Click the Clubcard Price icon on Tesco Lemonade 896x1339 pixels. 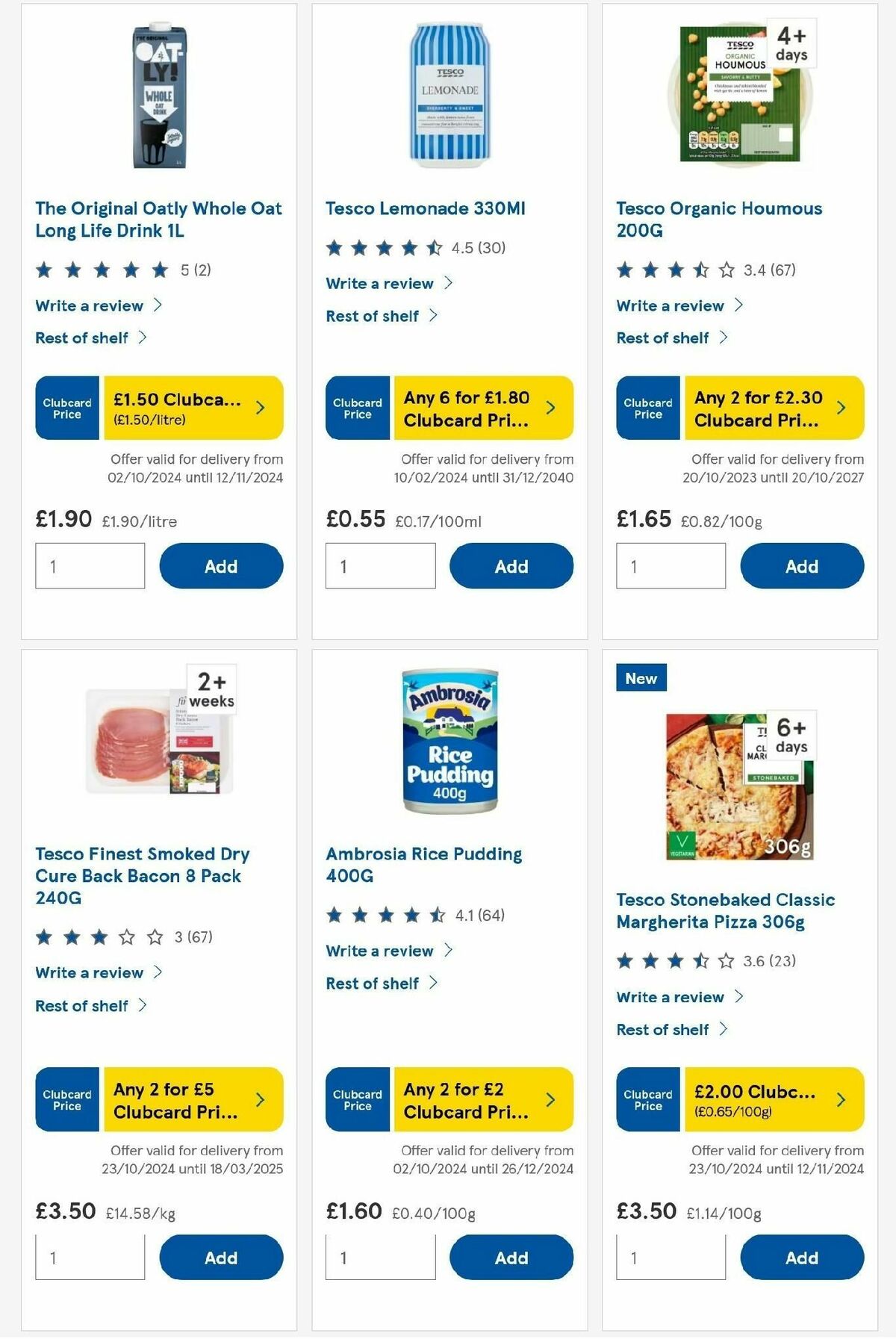pyautogui.click(x=358, y=407)
